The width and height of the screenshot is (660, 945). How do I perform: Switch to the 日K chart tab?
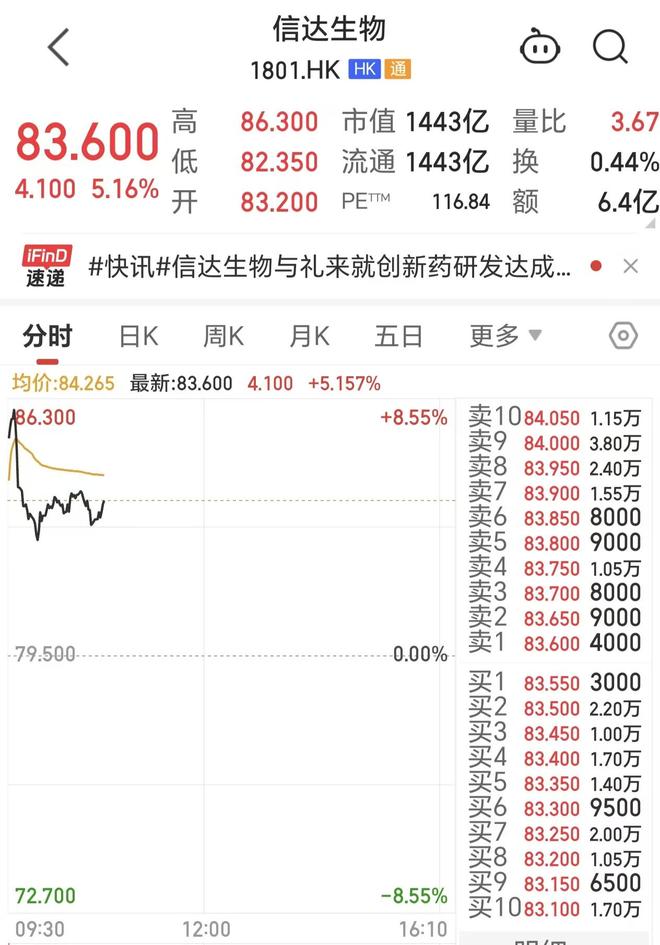coord(138,336)
